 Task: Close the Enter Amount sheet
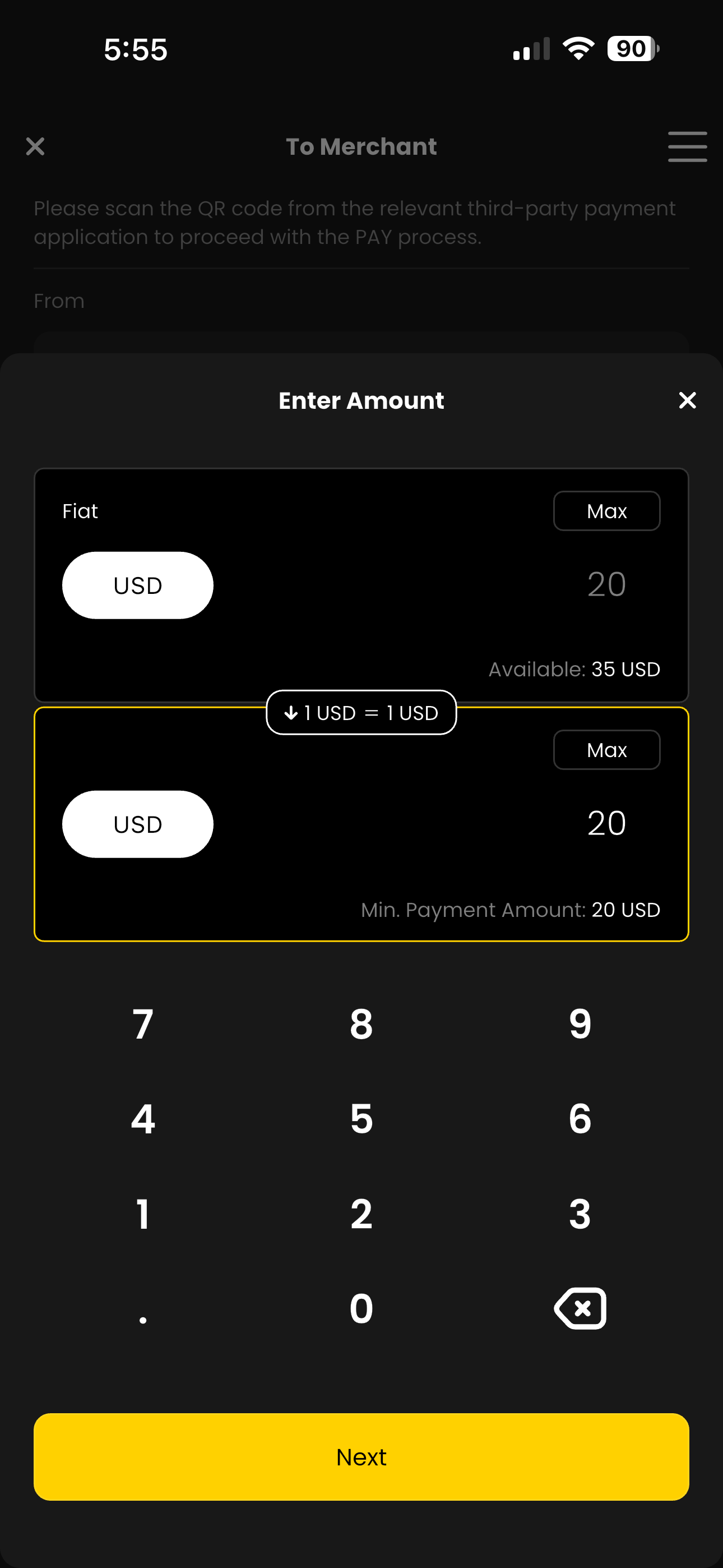click(687, 400)
